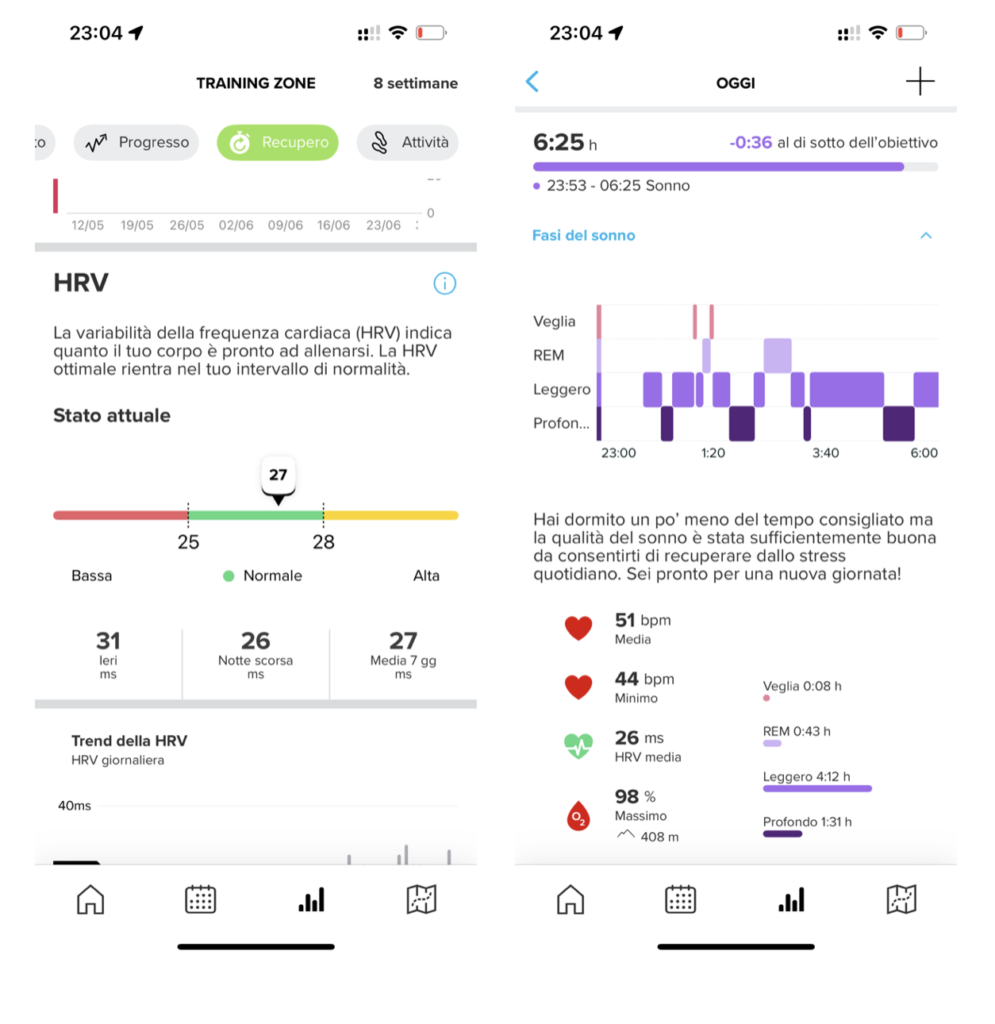Change the 8 settimane time range
995x1024 pixels.
(415, 83)
